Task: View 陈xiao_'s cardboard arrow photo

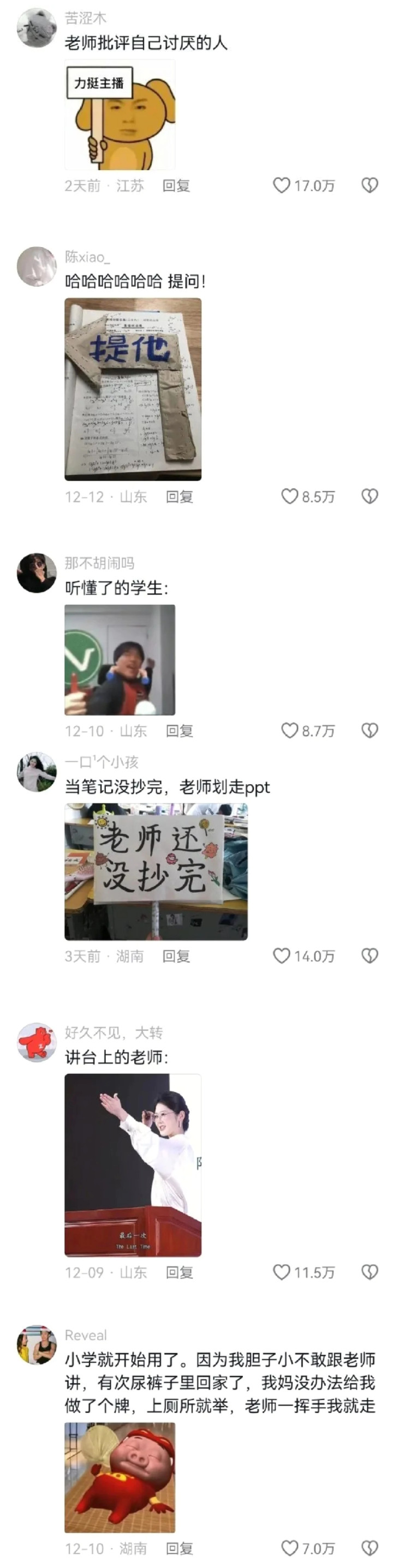Action: click(133, 389)
